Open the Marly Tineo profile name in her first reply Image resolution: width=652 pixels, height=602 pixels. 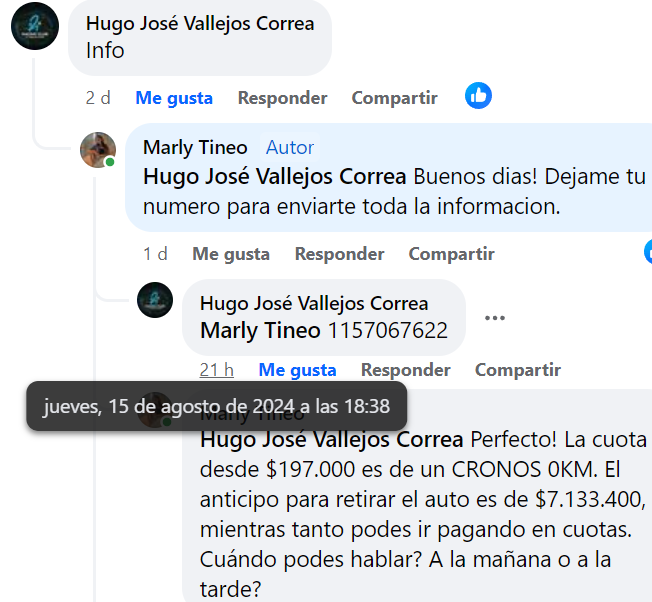(195, 148)
